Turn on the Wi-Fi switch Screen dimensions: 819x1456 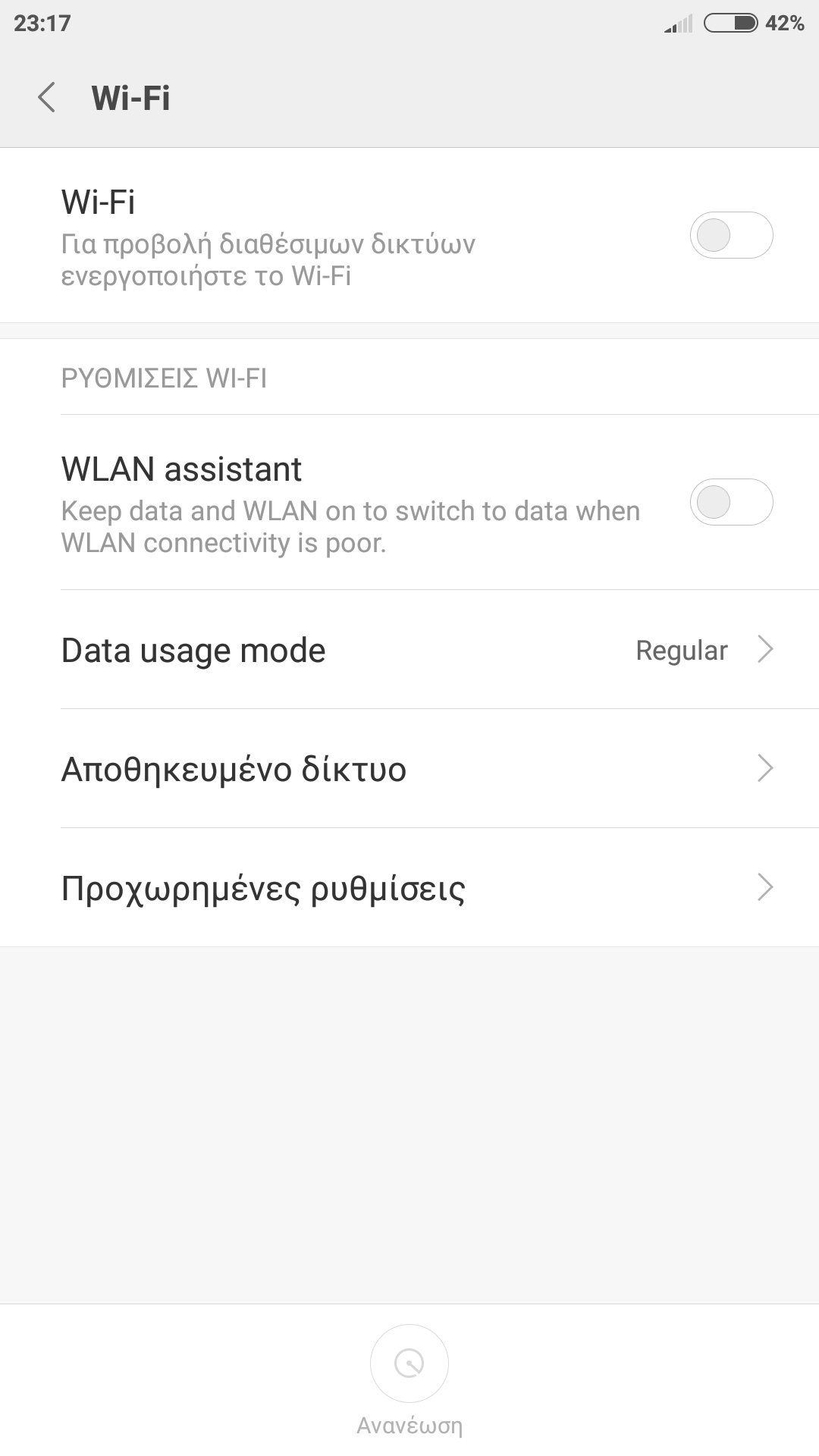[x=730, y=235]
